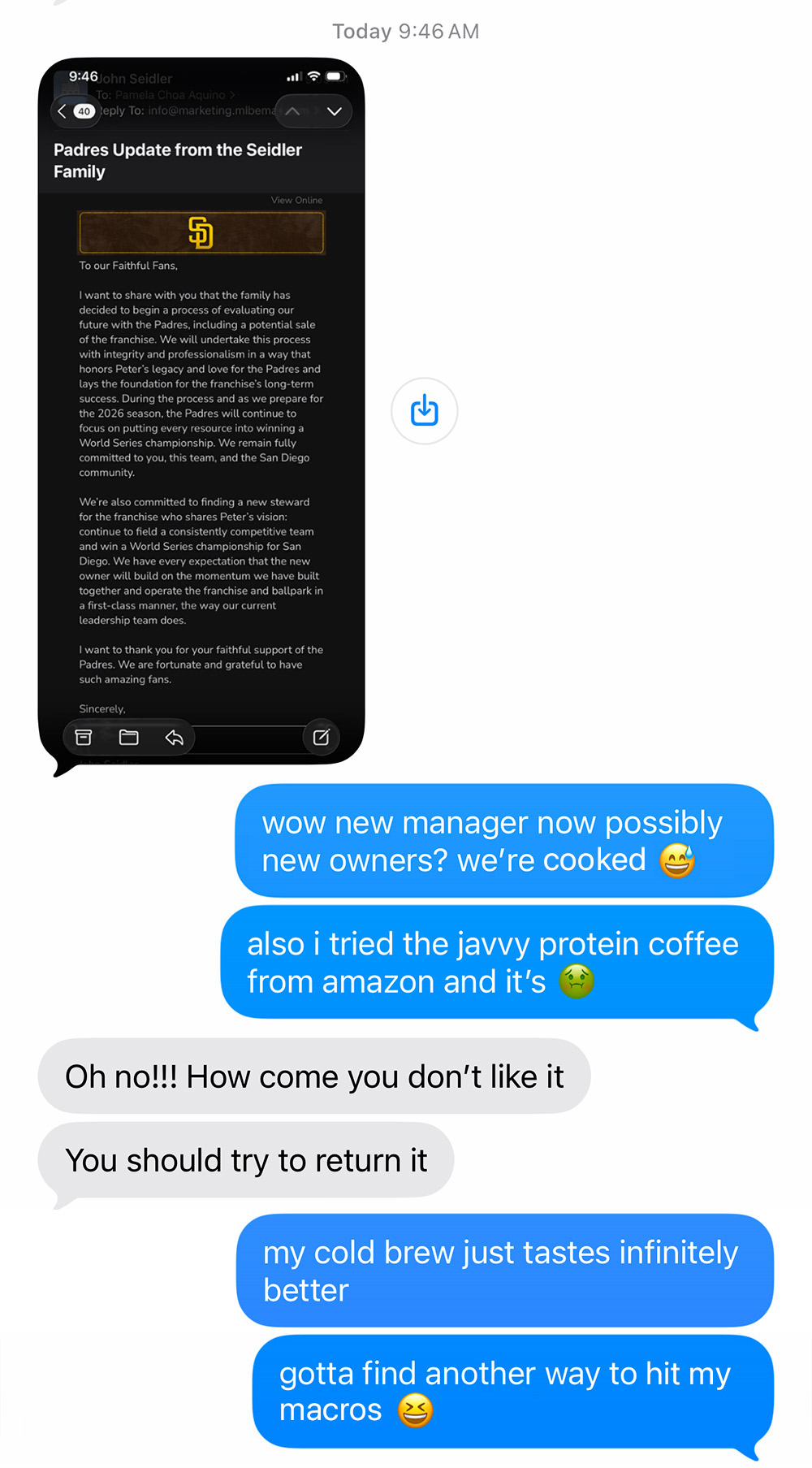Open the Padres email screenshot attachment
812x1468 pixels.
(201, 411)
